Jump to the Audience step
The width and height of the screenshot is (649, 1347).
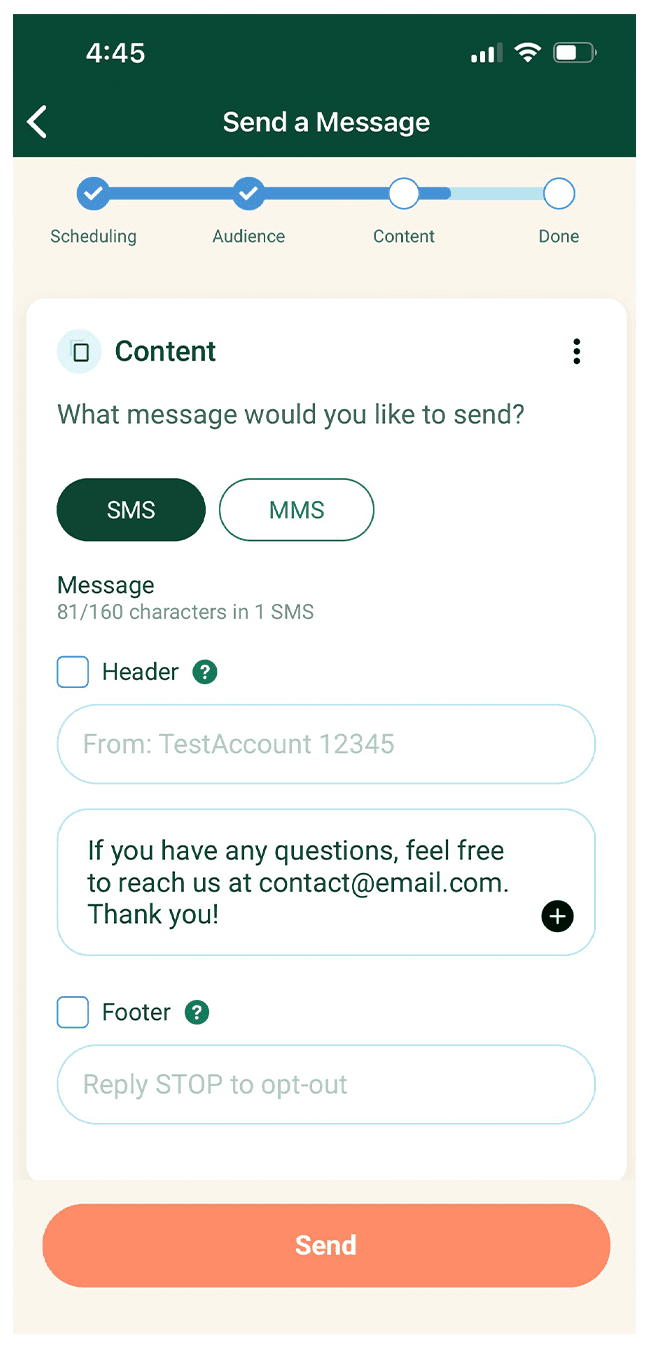(x=248, y=193)
